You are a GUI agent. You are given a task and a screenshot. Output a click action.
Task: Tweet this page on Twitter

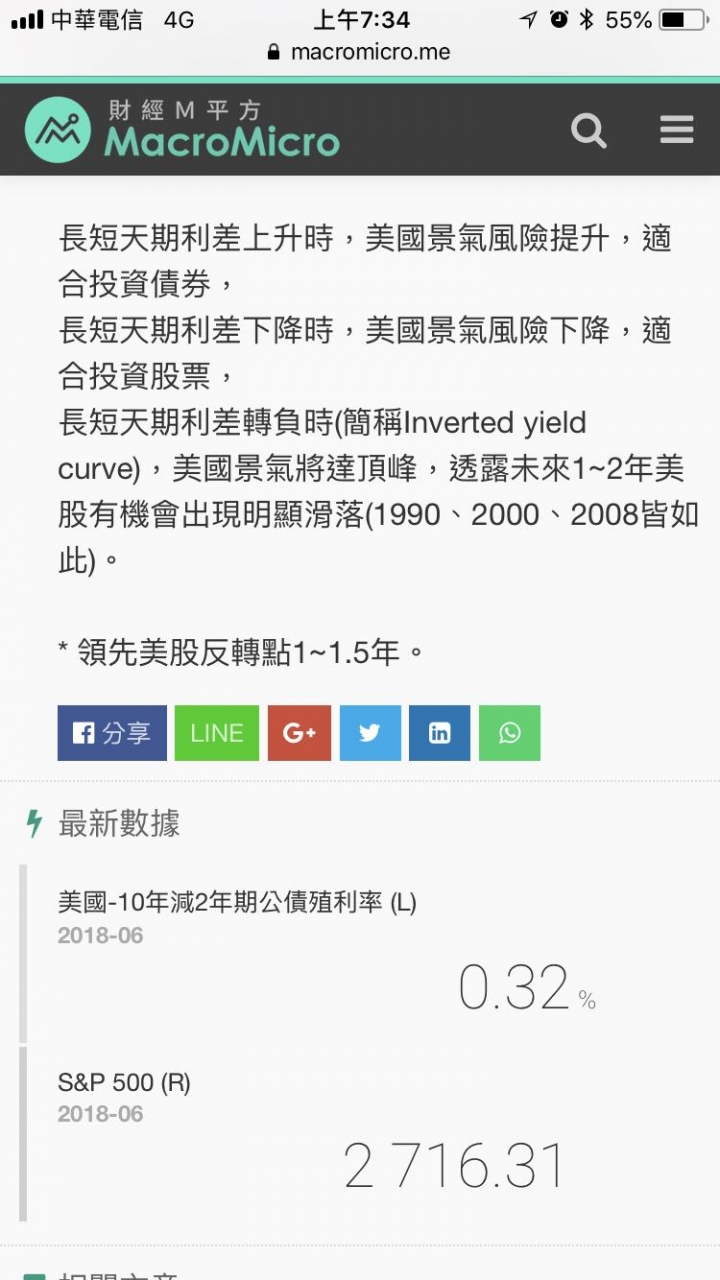point(370,733)
